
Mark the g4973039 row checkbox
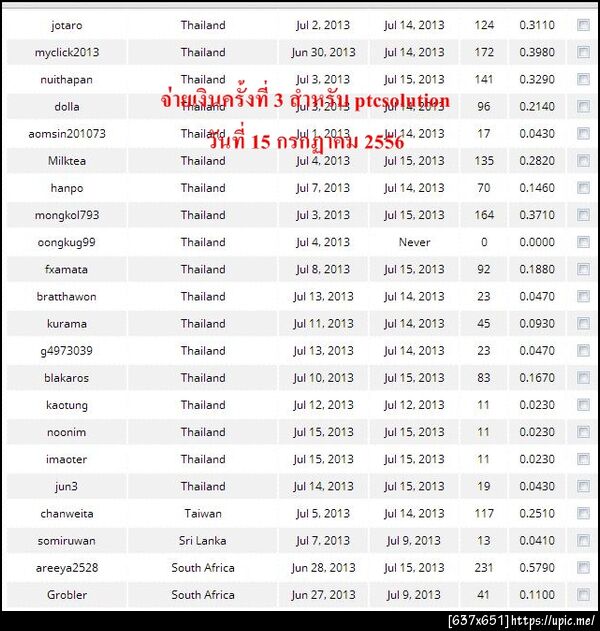[583, 350]
